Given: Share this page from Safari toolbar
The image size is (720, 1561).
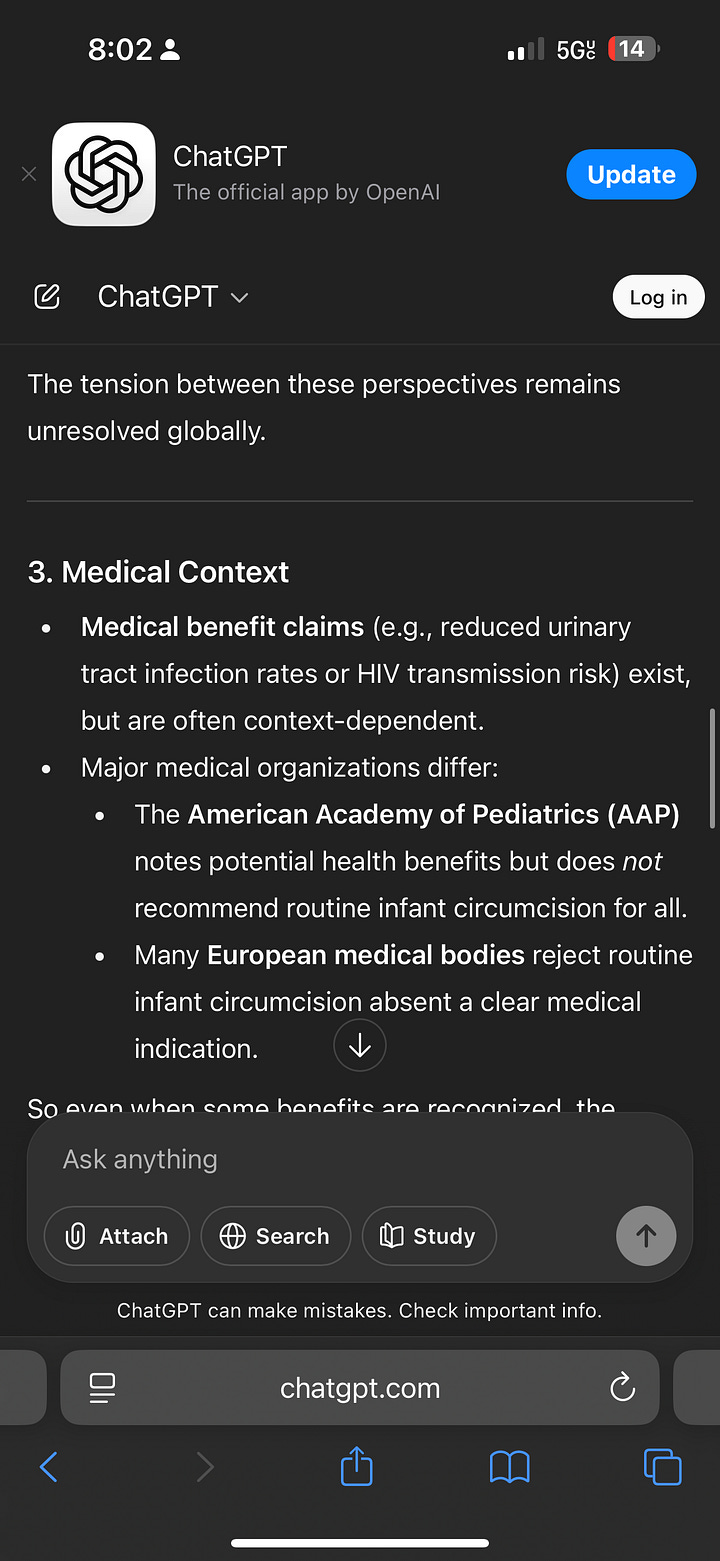Looking at the screenshot, I should point(357,1467).
